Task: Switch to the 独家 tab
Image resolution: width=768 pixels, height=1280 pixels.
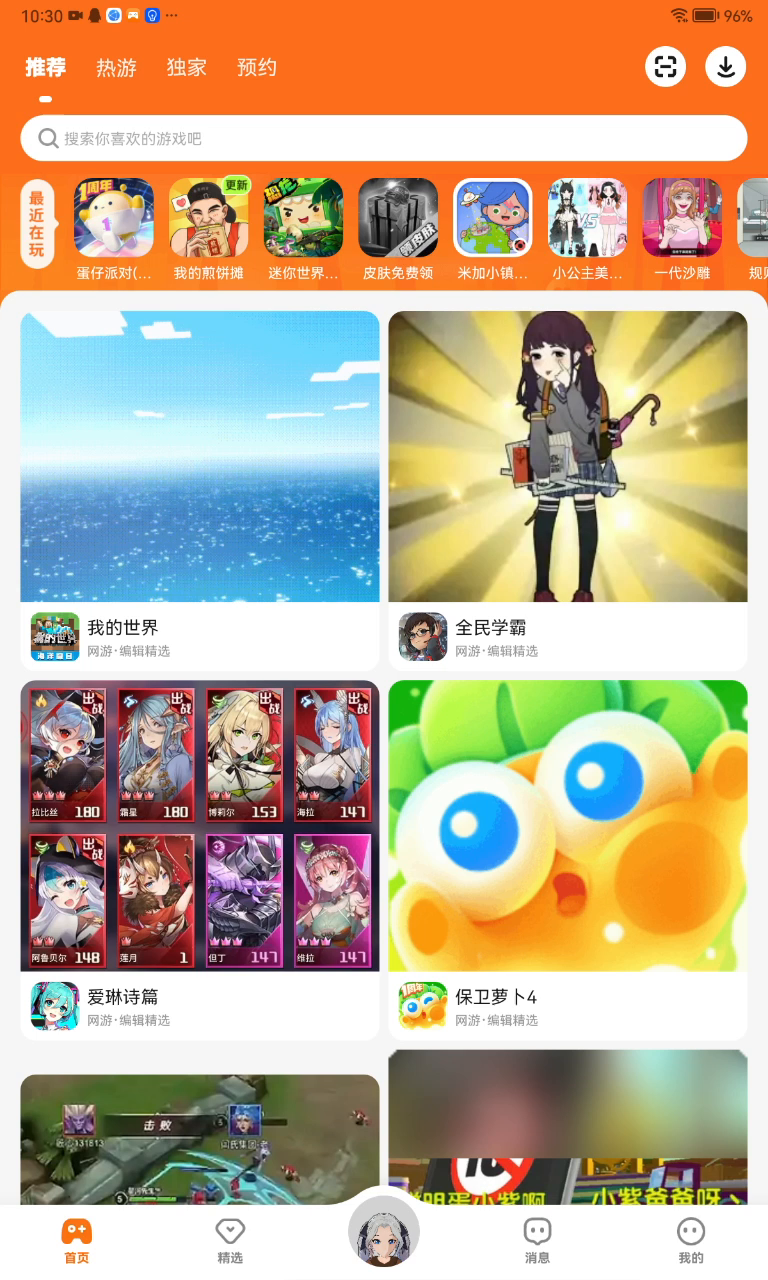Action: click(x=186, y=68)
